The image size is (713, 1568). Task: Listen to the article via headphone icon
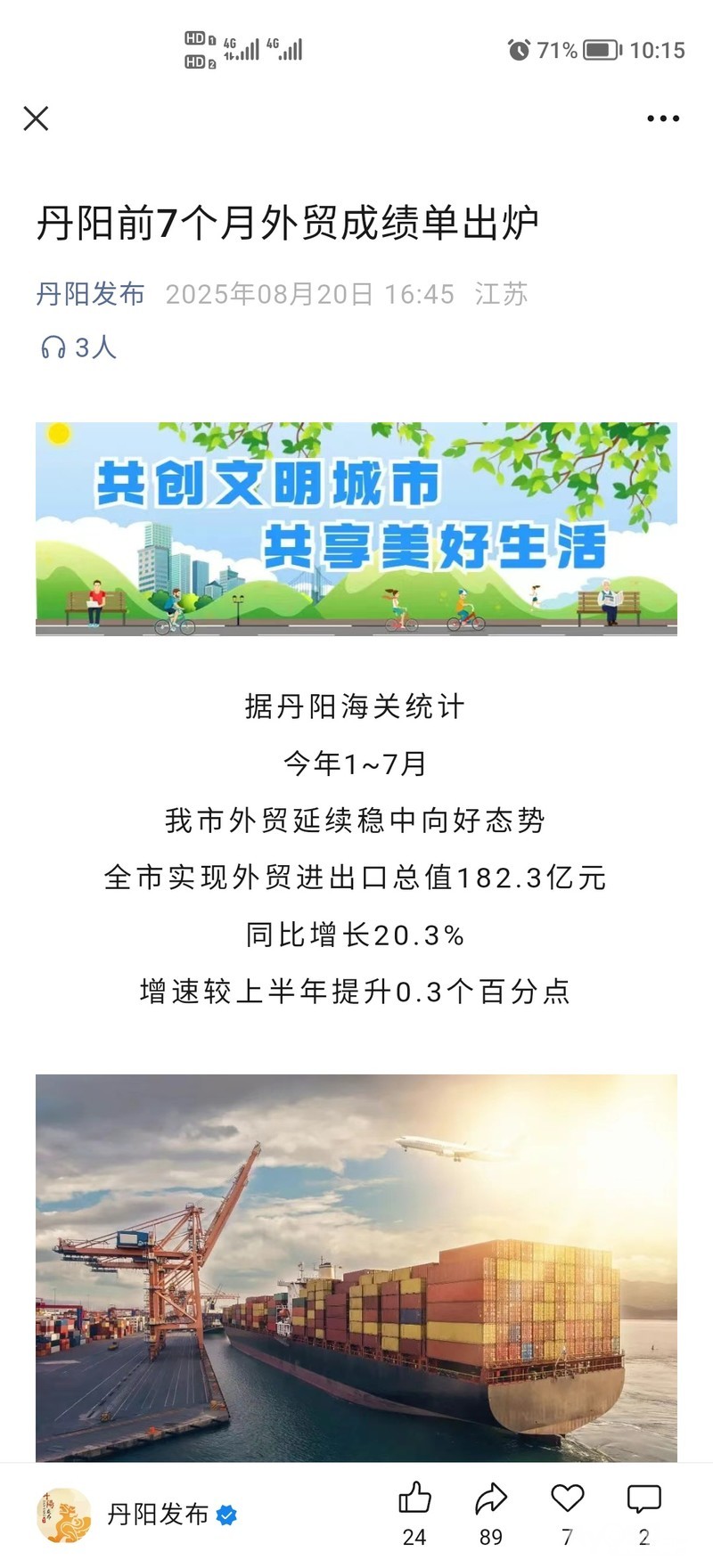[53, 347]
